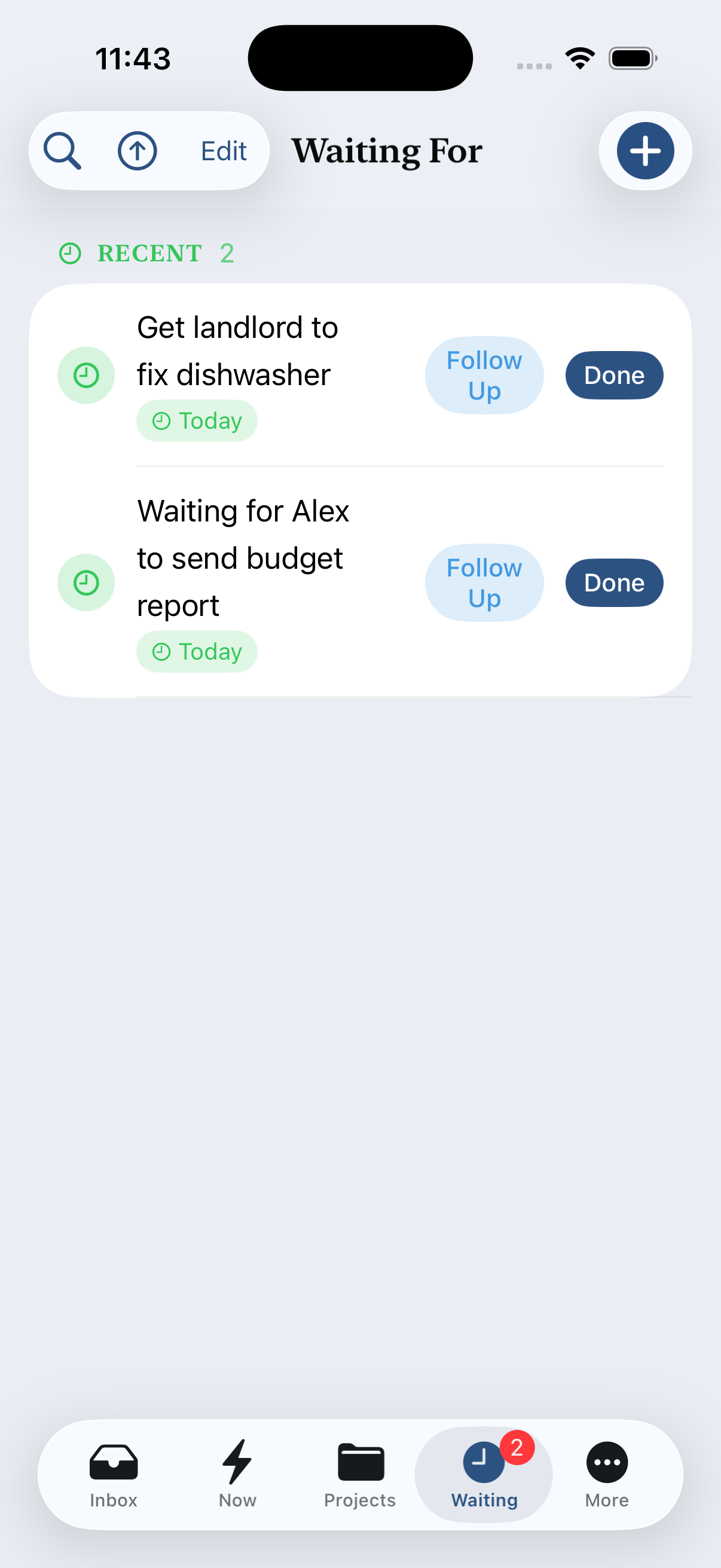721x1568 pixels.
Task: Mark landlord dishwasher item as Done
Action: click(x=614, y=375)
